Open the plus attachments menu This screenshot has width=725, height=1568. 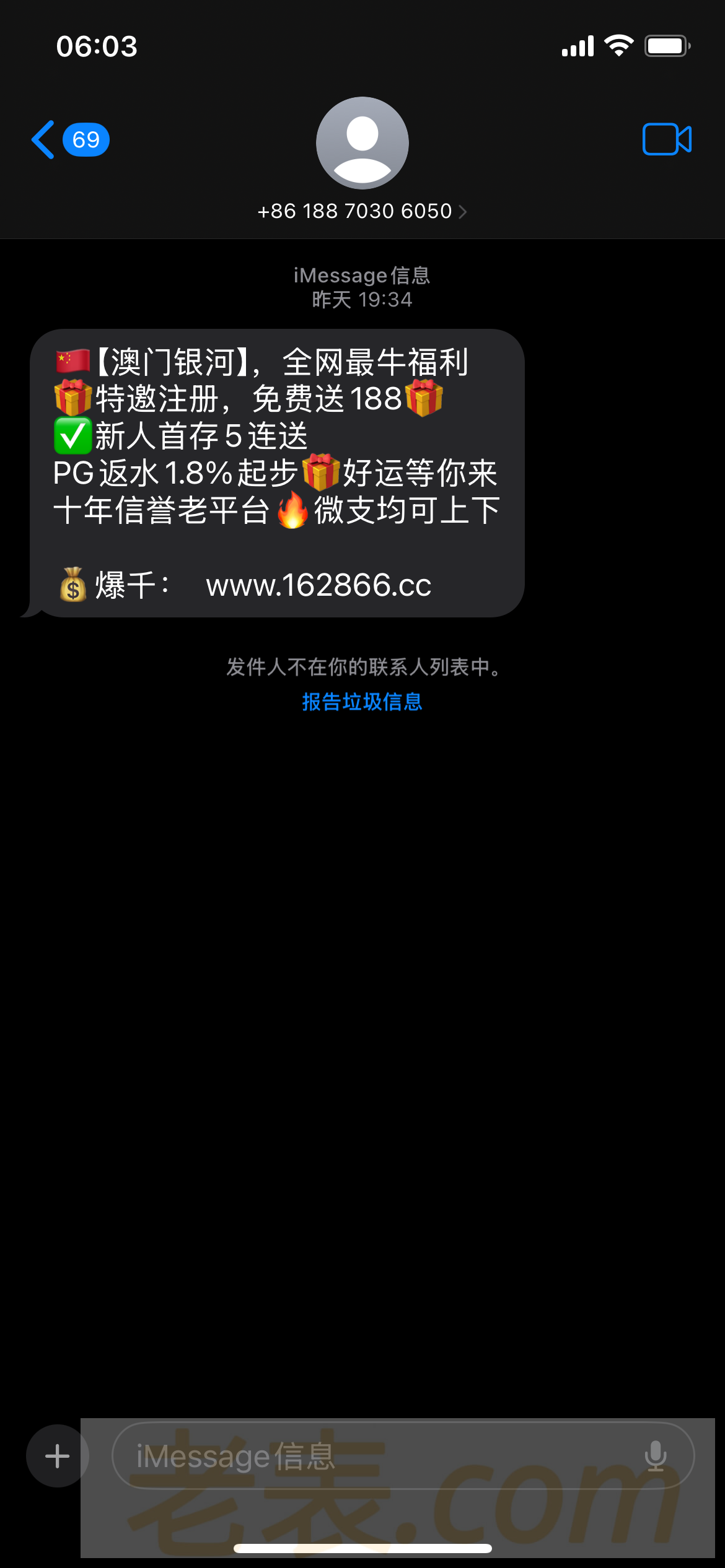coord(58,1456)
